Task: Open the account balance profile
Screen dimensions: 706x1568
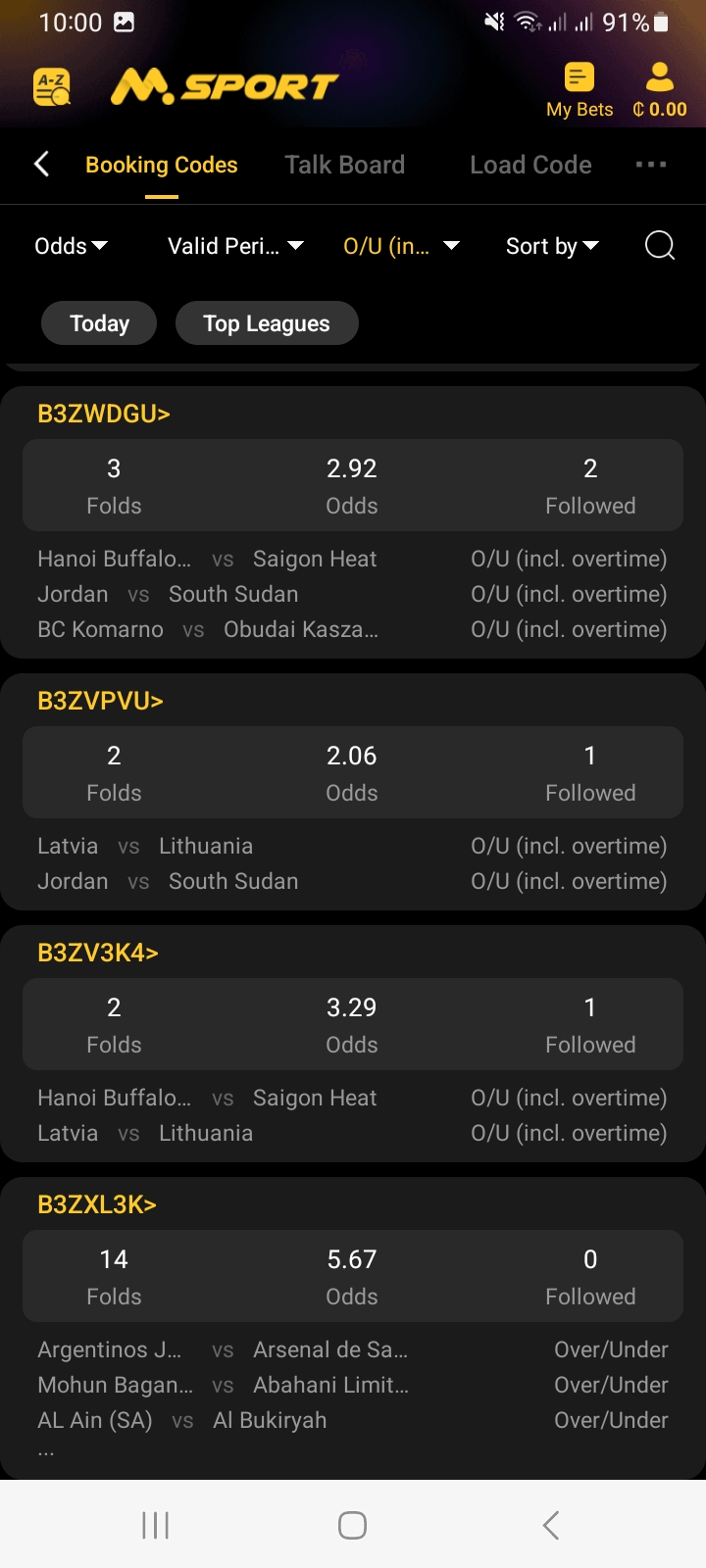Action: point(660,91)
